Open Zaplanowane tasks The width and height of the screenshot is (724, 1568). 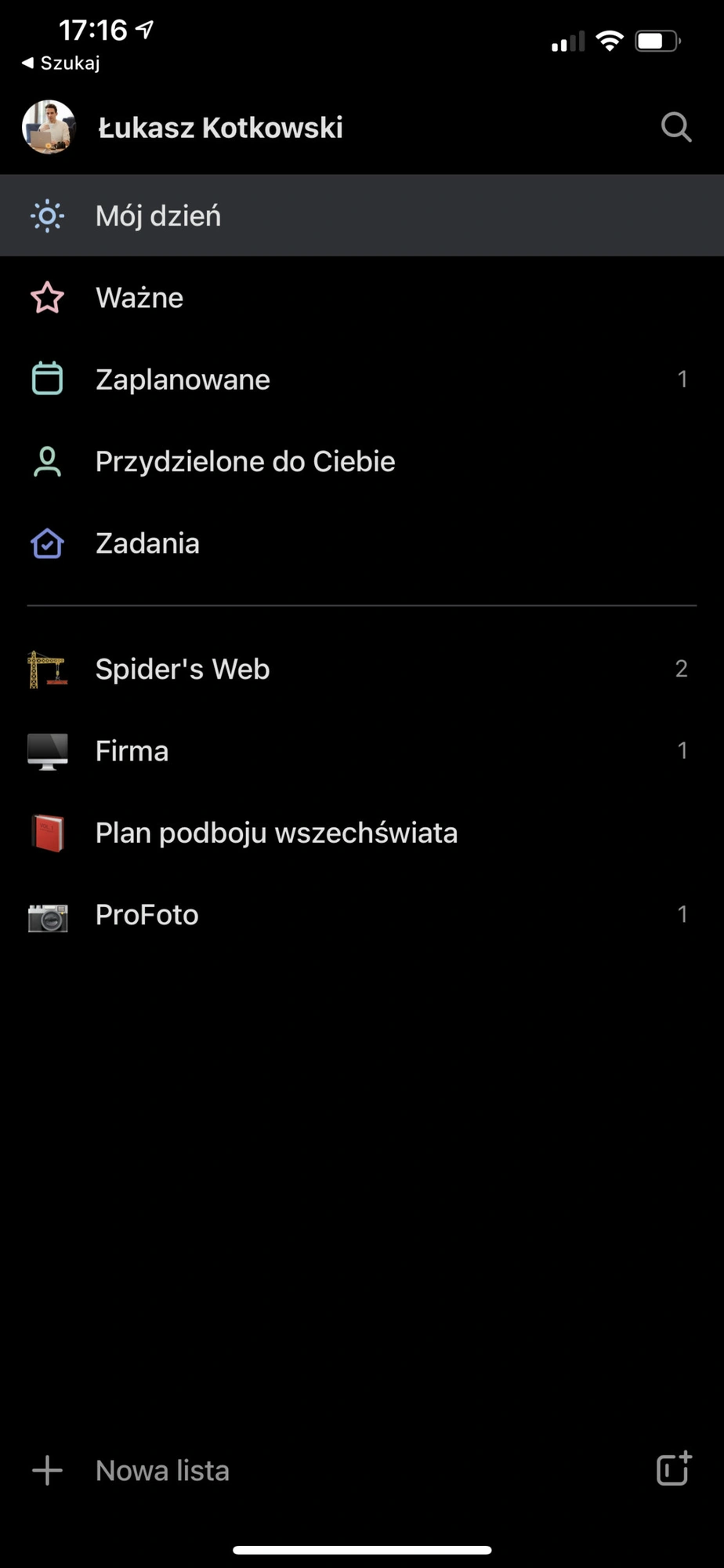pos(362,379)
